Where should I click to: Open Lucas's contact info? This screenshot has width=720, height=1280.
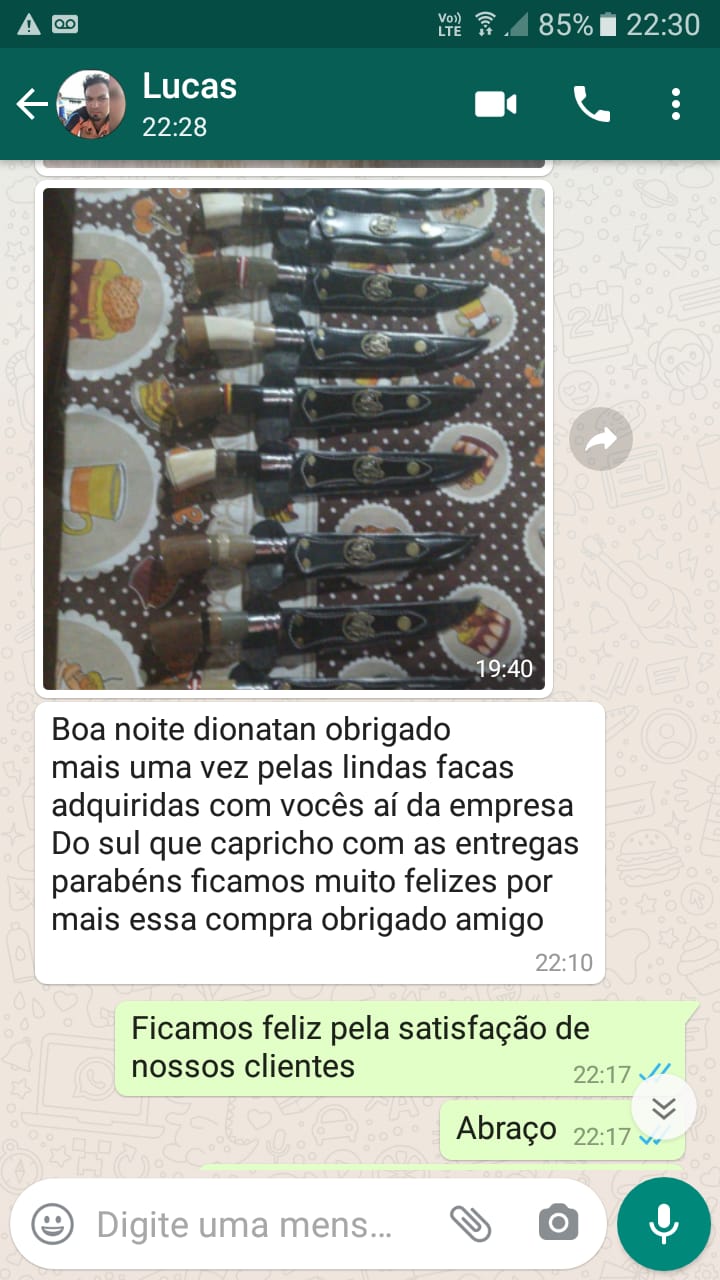(190, 104)
